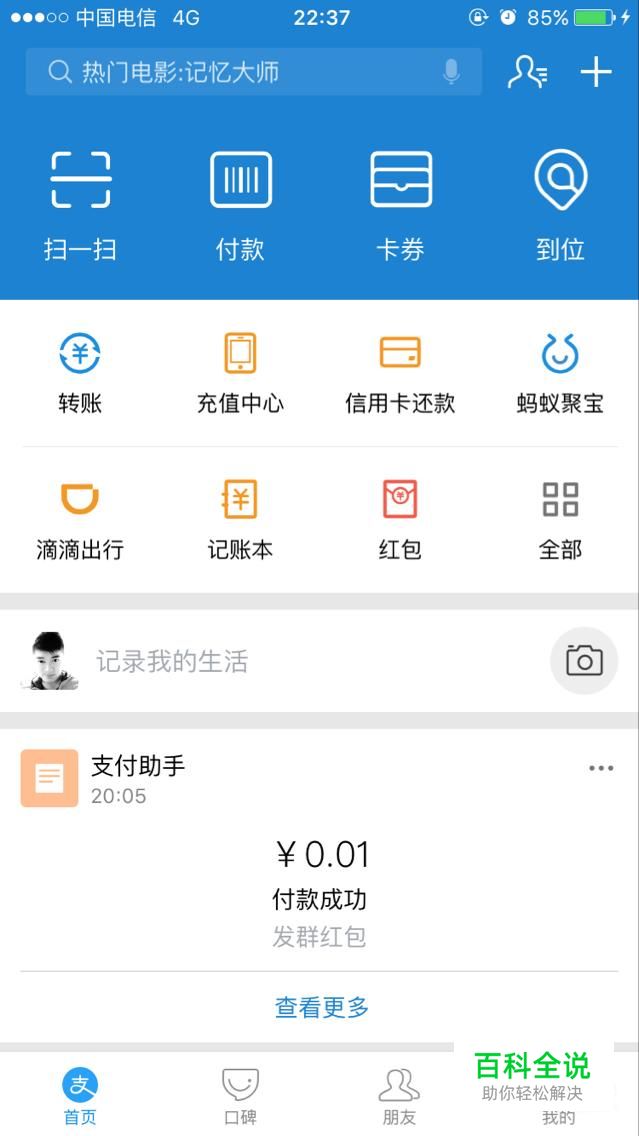Screen dimensions: 639x1136
Task: Open 卡券 card wallet
Action: point(400,205)
